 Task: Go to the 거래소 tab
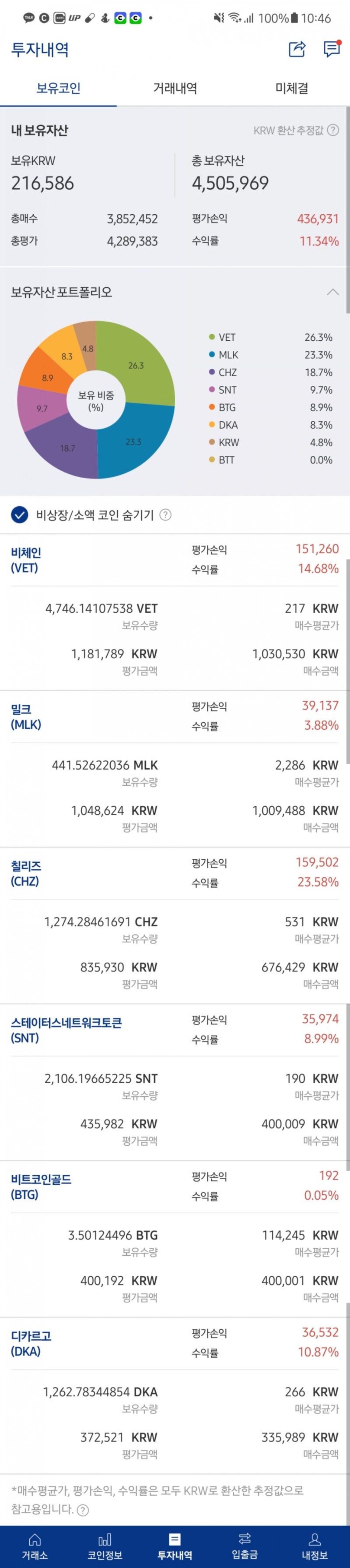point(35,1546)
